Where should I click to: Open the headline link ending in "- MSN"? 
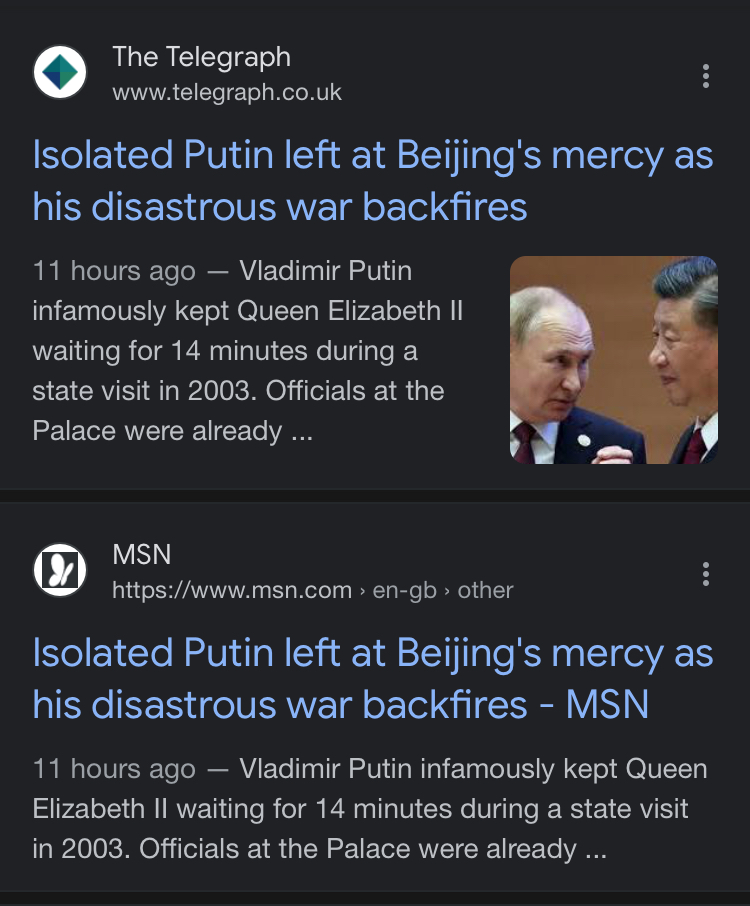(x=372, y=679)
